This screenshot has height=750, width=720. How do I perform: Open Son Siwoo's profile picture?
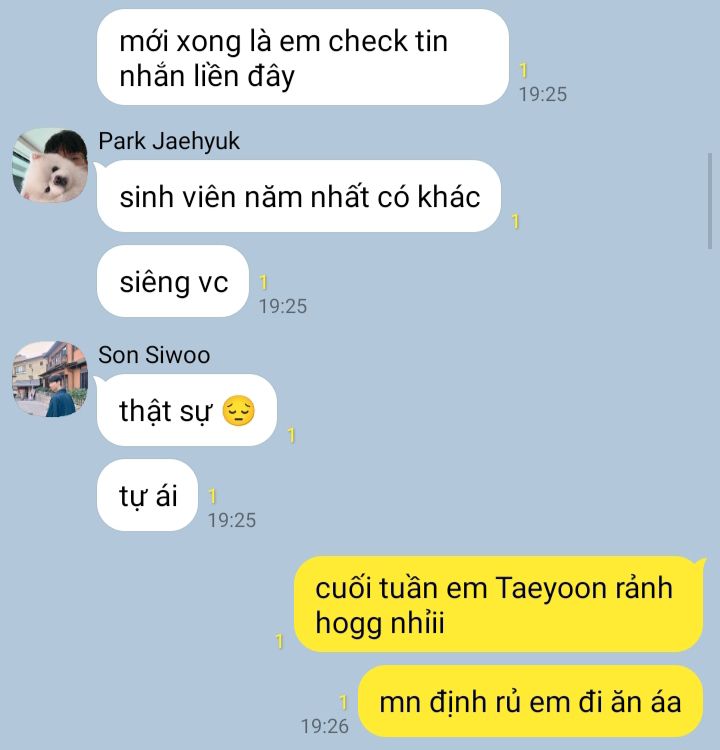pos(50,379)
